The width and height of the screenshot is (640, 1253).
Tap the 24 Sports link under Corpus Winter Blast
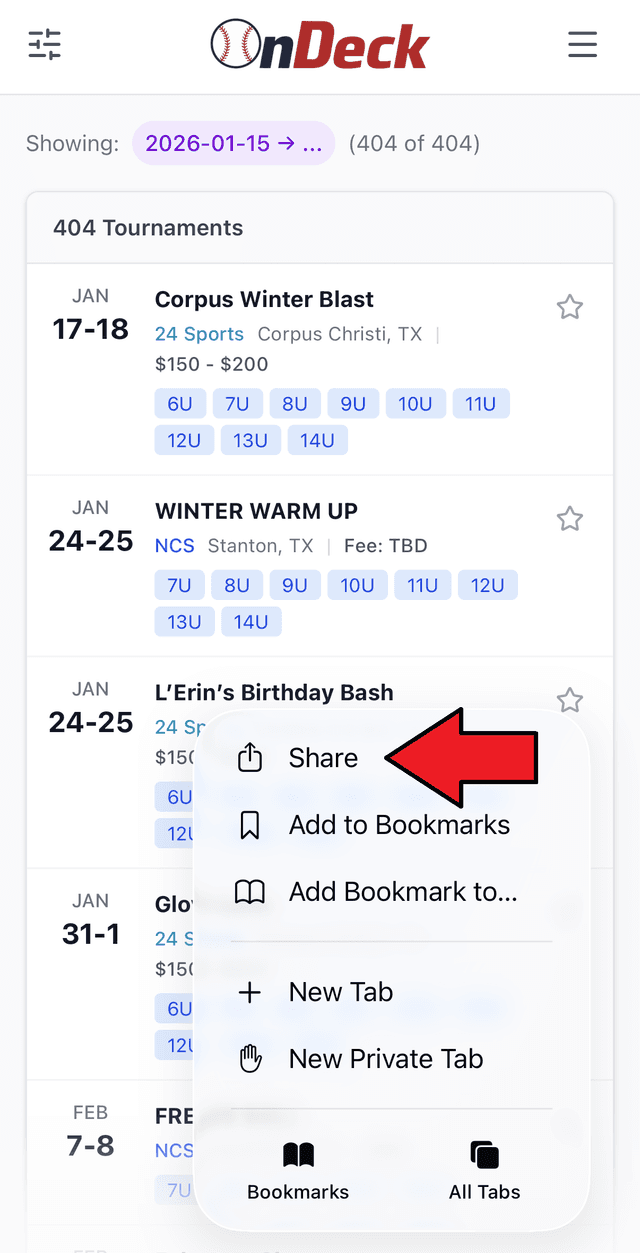[x=199, y=334]
